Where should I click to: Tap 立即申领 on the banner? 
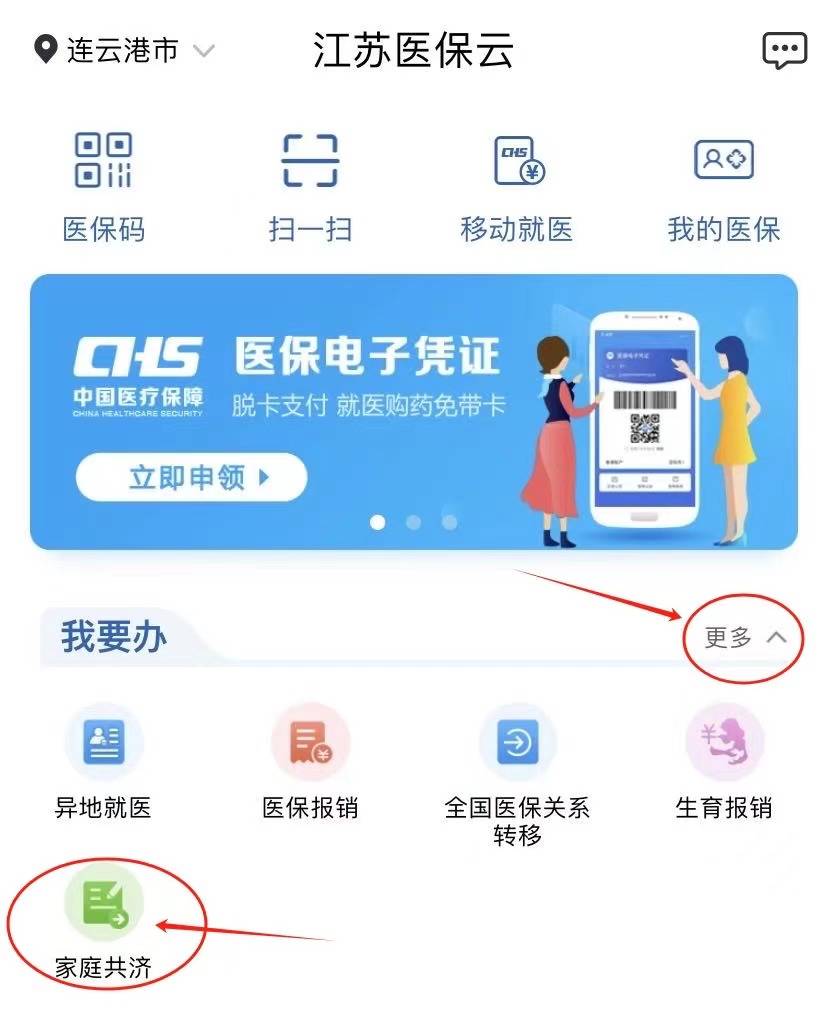[x=191, y=477]
